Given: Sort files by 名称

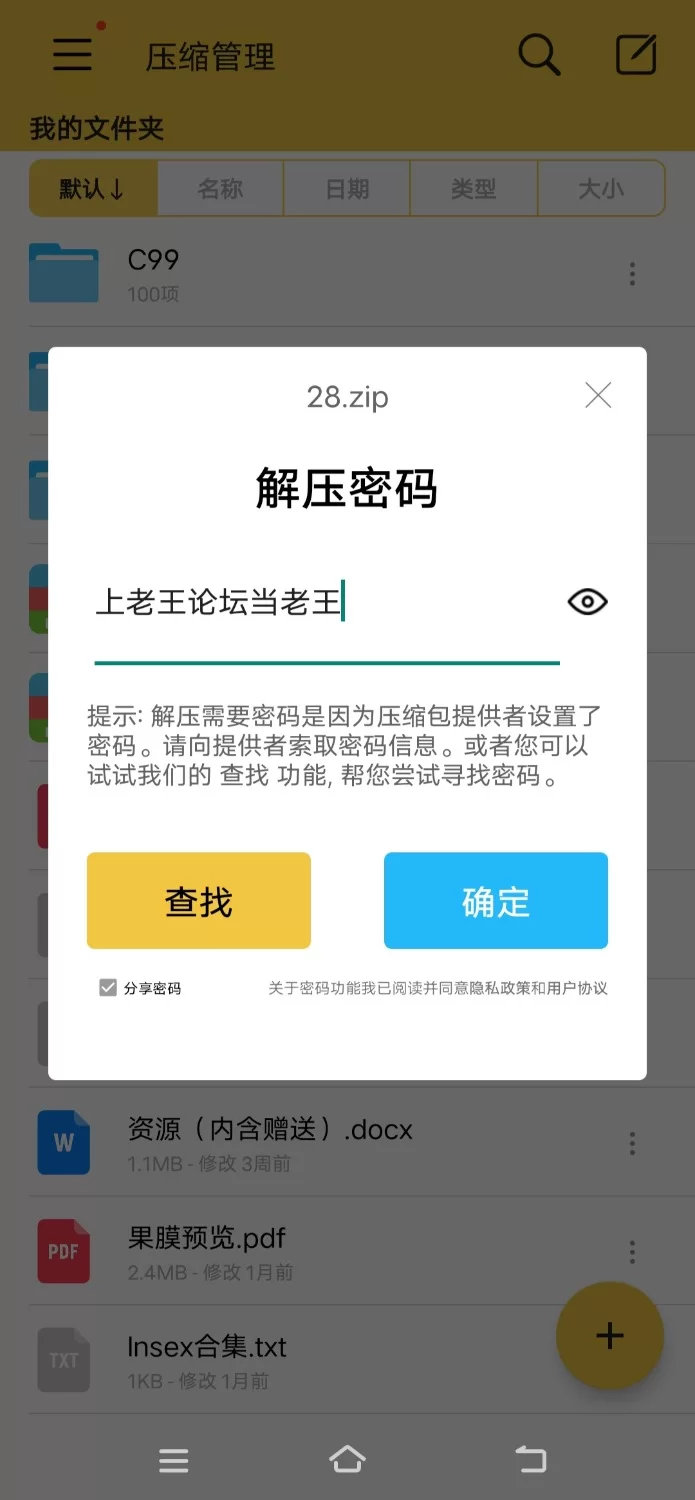Looking at the screenshot, I should tap(220, 189).
